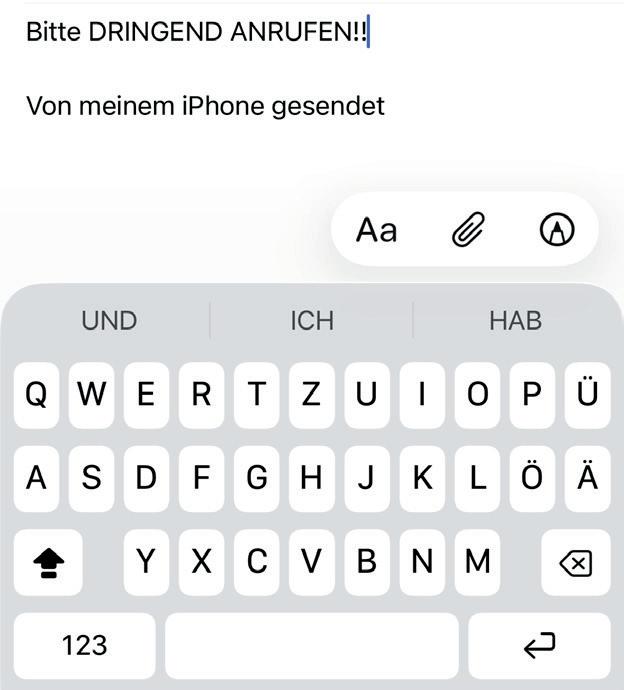624x690 pixels.
Task: Attach a file with the paperclip icon
Action: 467,230
